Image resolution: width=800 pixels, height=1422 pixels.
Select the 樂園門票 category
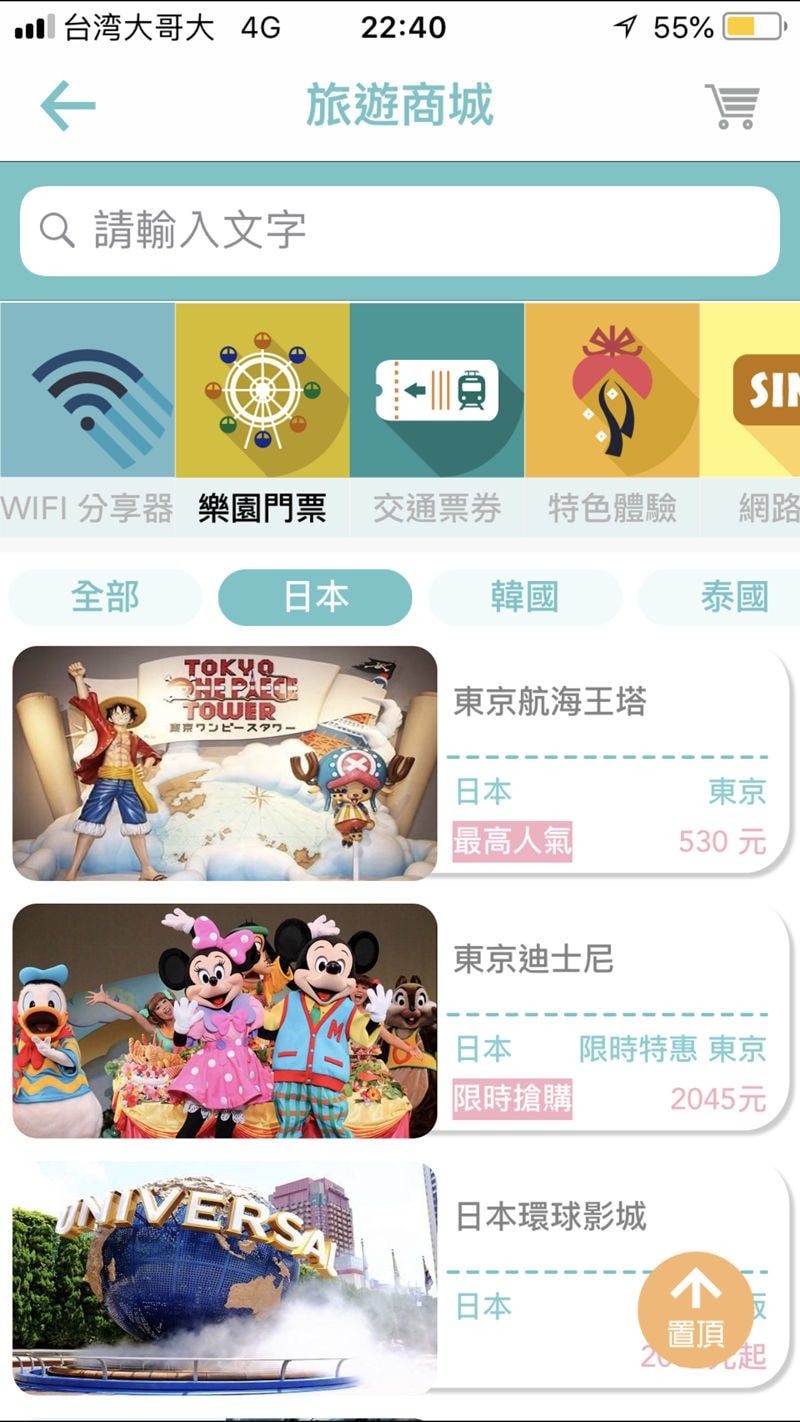262,420
